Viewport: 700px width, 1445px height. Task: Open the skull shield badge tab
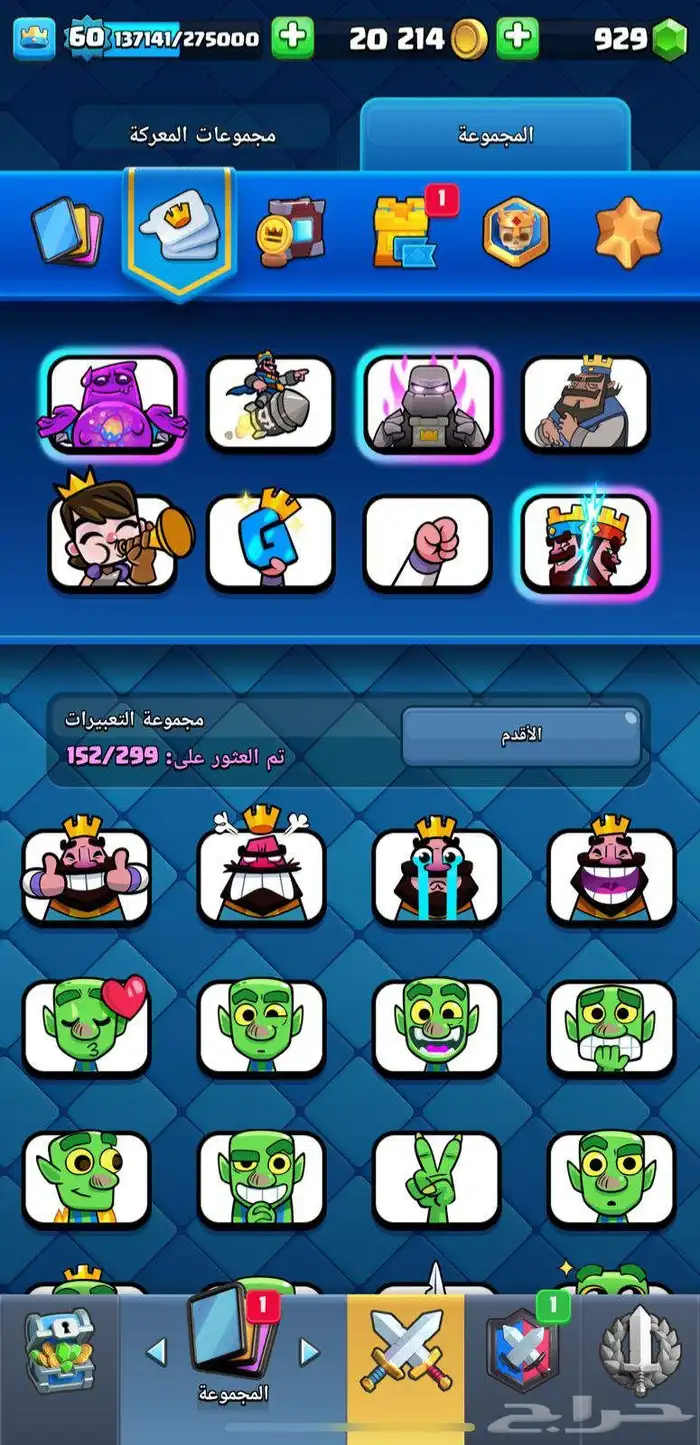click(x=516, y=232)
